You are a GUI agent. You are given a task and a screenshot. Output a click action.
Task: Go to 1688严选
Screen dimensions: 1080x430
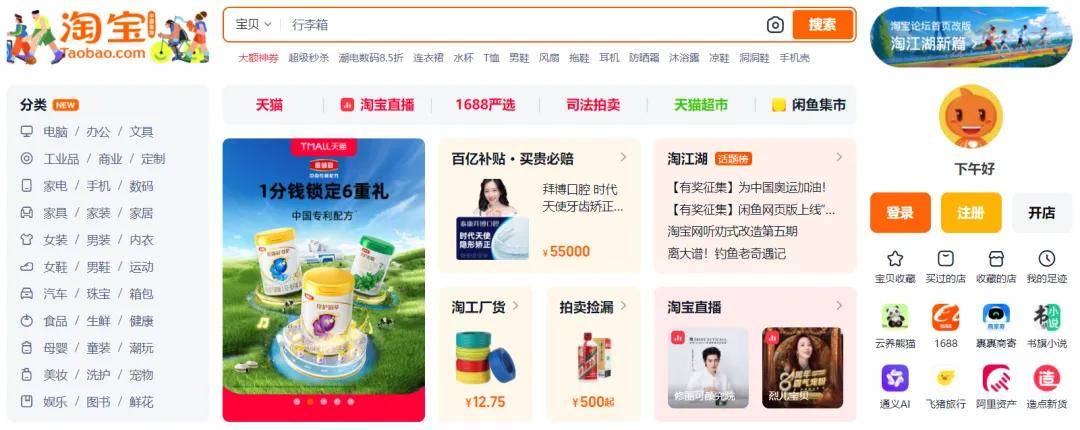[x=485, y=104]
